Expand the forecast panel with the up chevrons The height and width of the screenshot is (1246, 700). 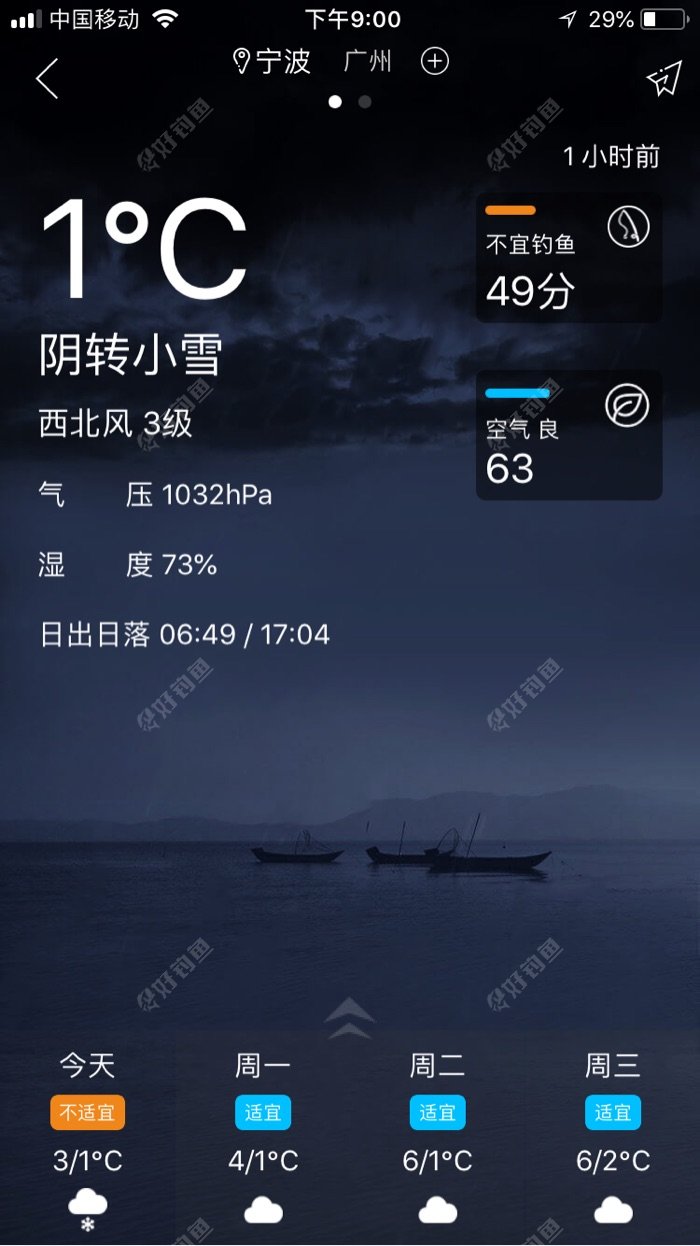350,1018
